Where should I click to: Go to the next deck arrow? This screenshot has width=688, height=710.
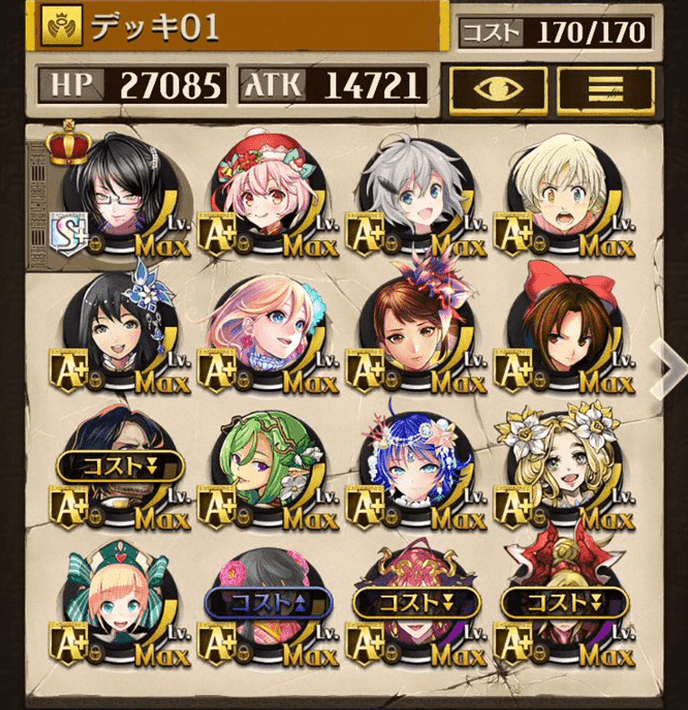point(663,357)
